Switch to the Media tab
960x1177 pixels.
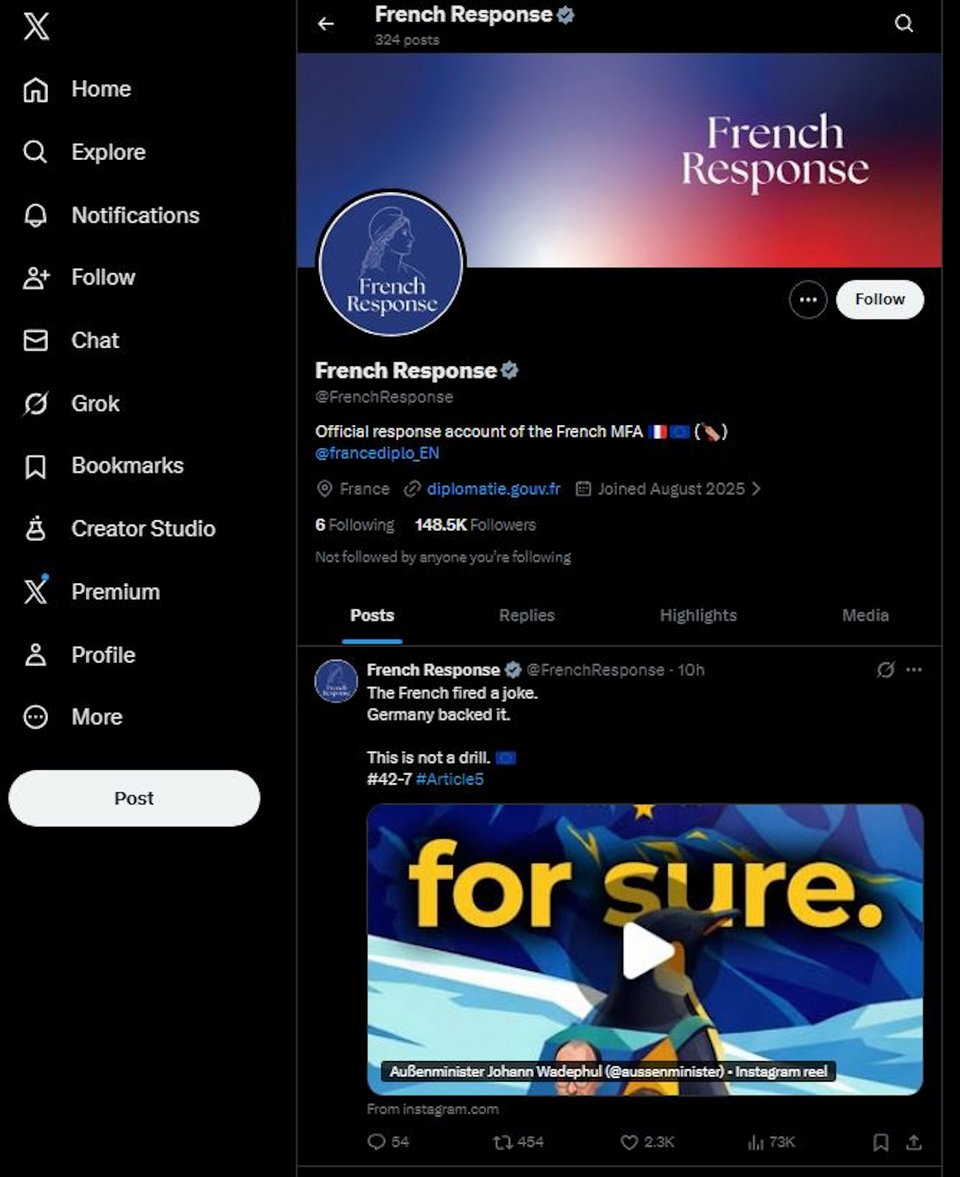865,615
